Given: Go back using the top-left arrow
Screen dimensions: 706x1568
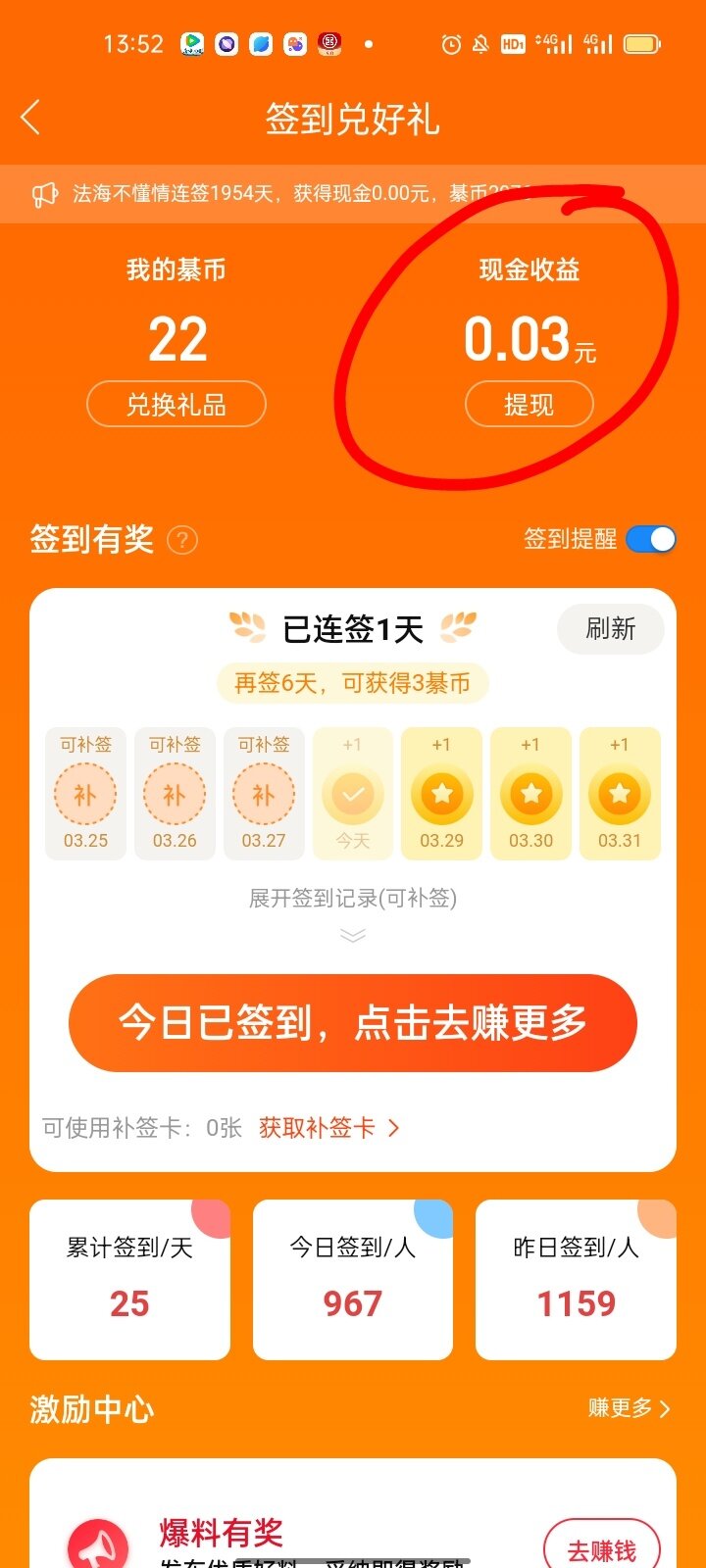Looking at the screenshot, I should click(31, 118).
